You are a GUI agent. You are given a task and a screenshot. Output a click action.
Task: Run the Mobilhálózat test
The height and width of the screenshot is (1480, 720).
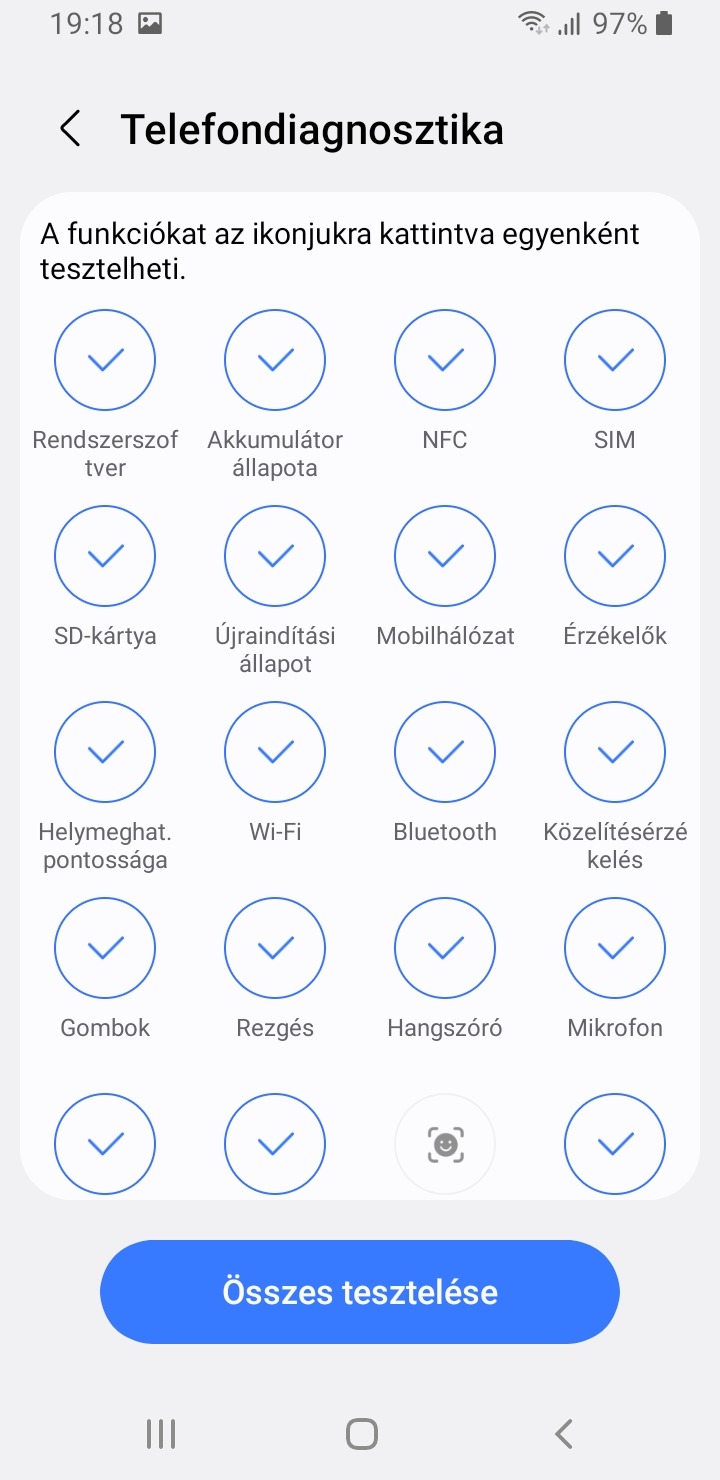445,556
